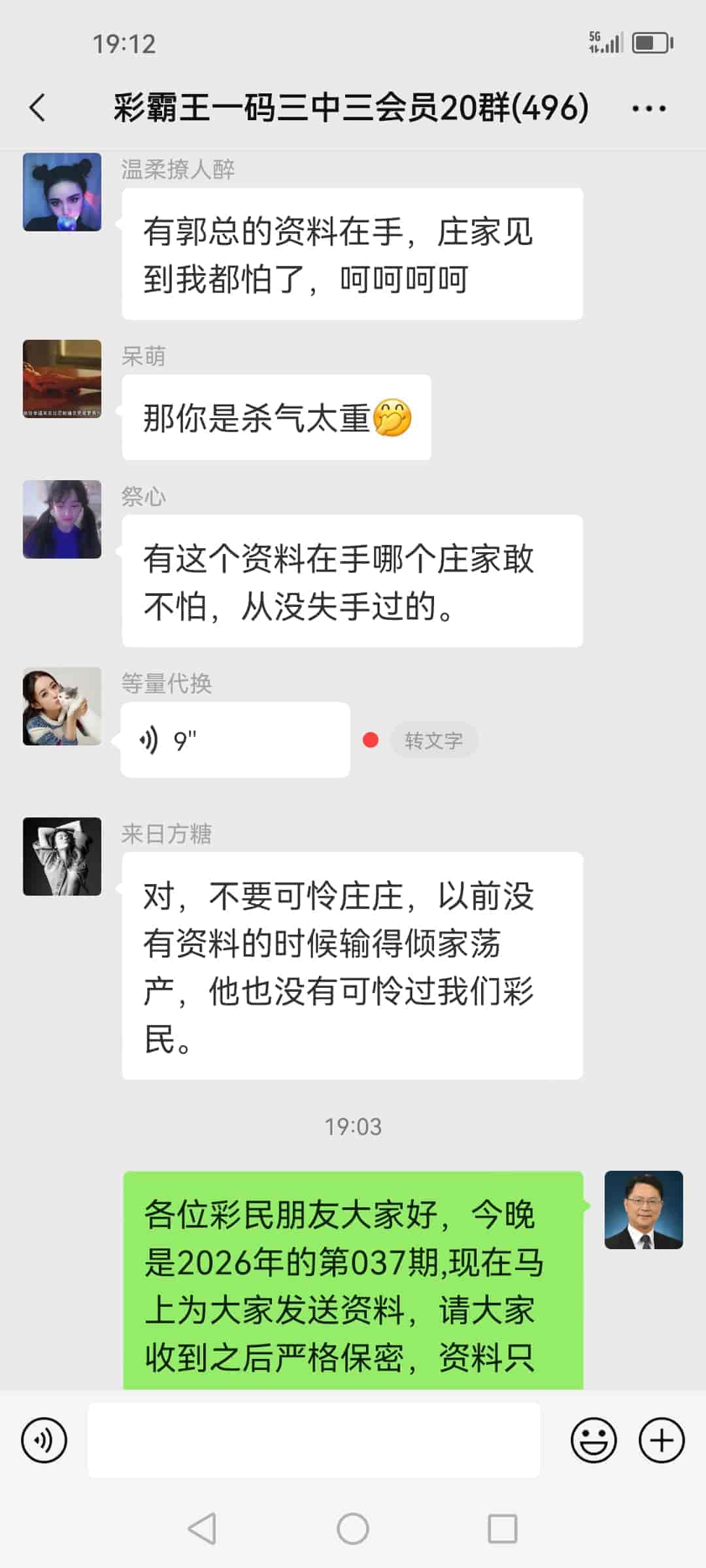Play the 9-second voice message
706x1568 pixels.
pos(235,740)
